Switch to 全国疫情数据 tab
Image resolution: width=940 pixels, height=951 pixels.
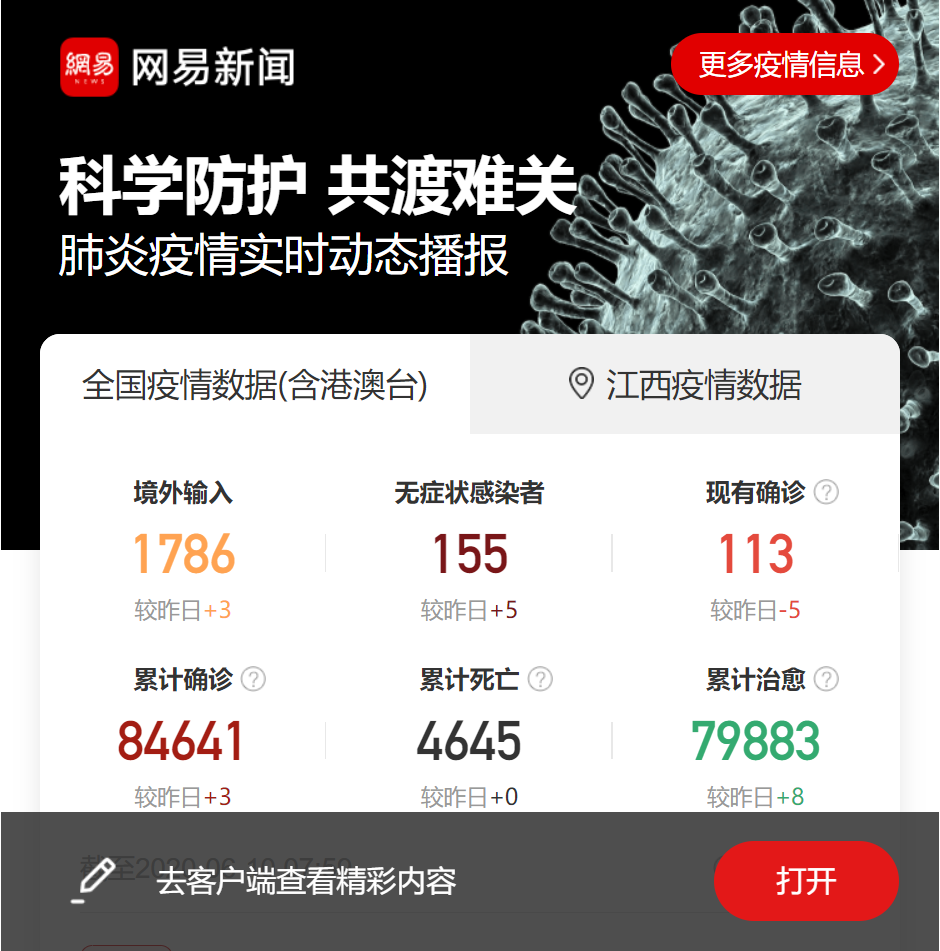pyautogui.click(x=255, y=385)
